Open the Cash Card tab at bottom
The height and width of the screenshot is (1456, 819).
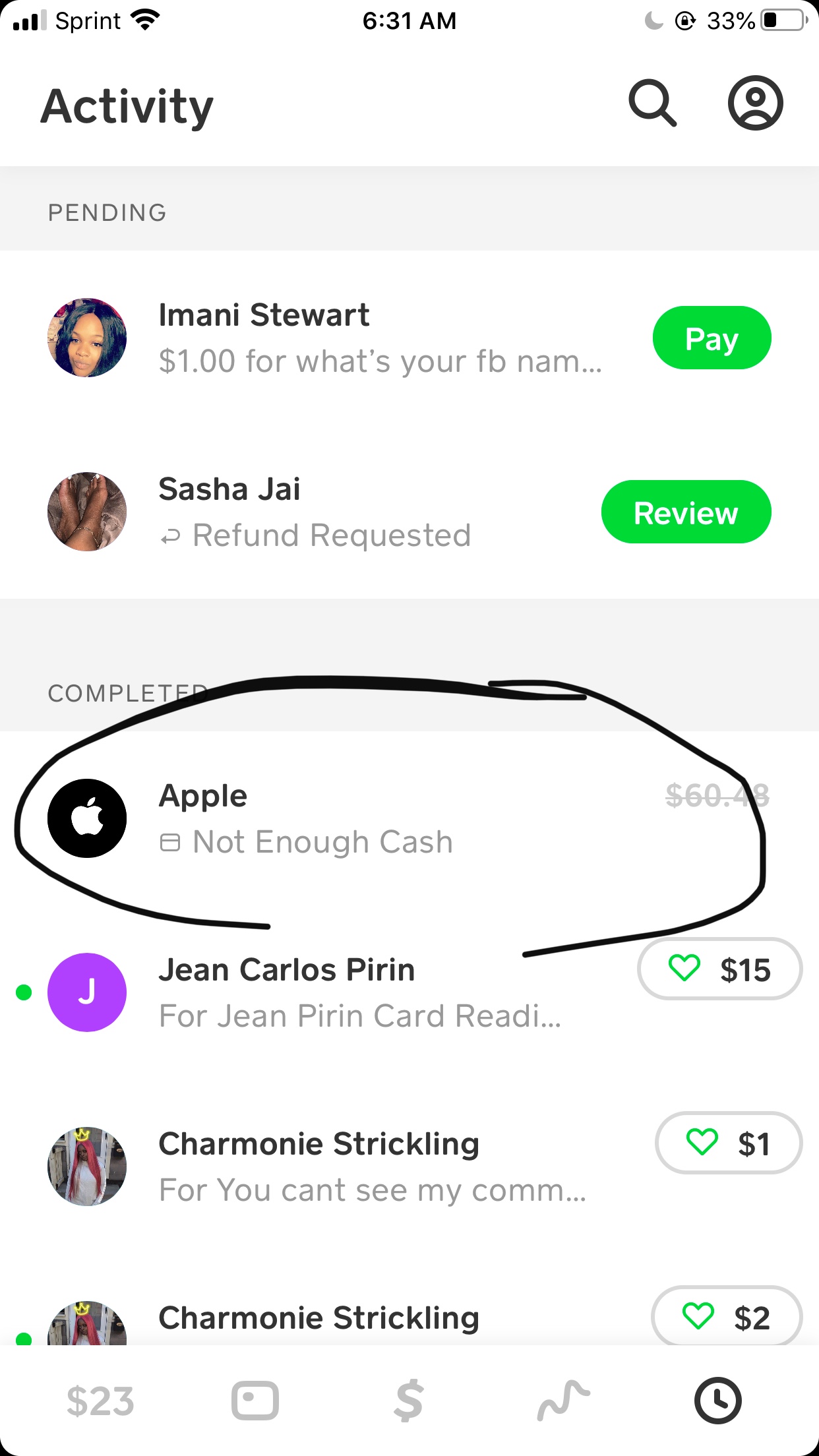pyautogui.click(x=254, y=1399)
